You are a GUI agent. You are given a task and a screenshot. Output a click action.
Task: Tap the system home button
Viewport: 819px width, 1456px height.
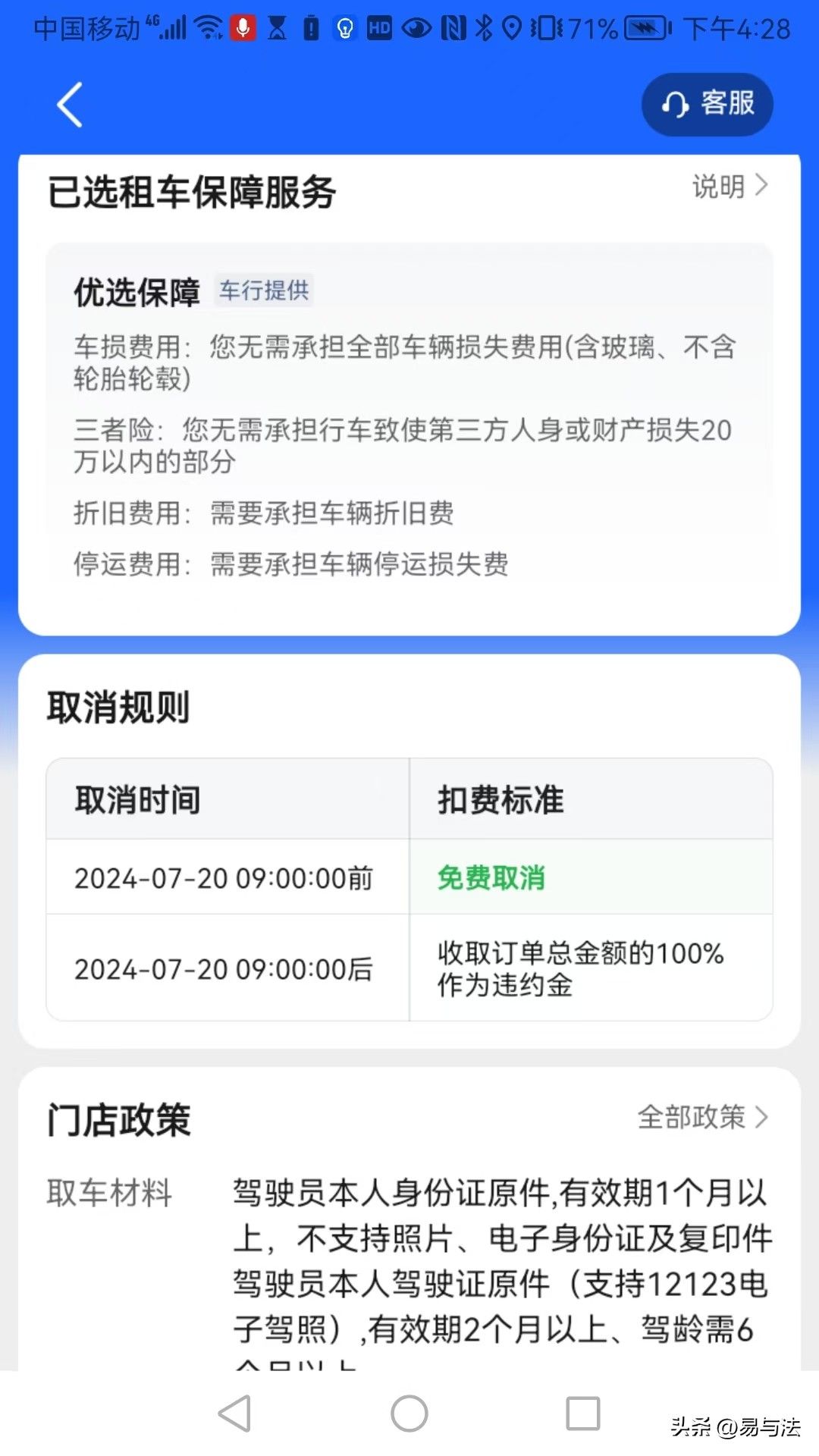409,1414
